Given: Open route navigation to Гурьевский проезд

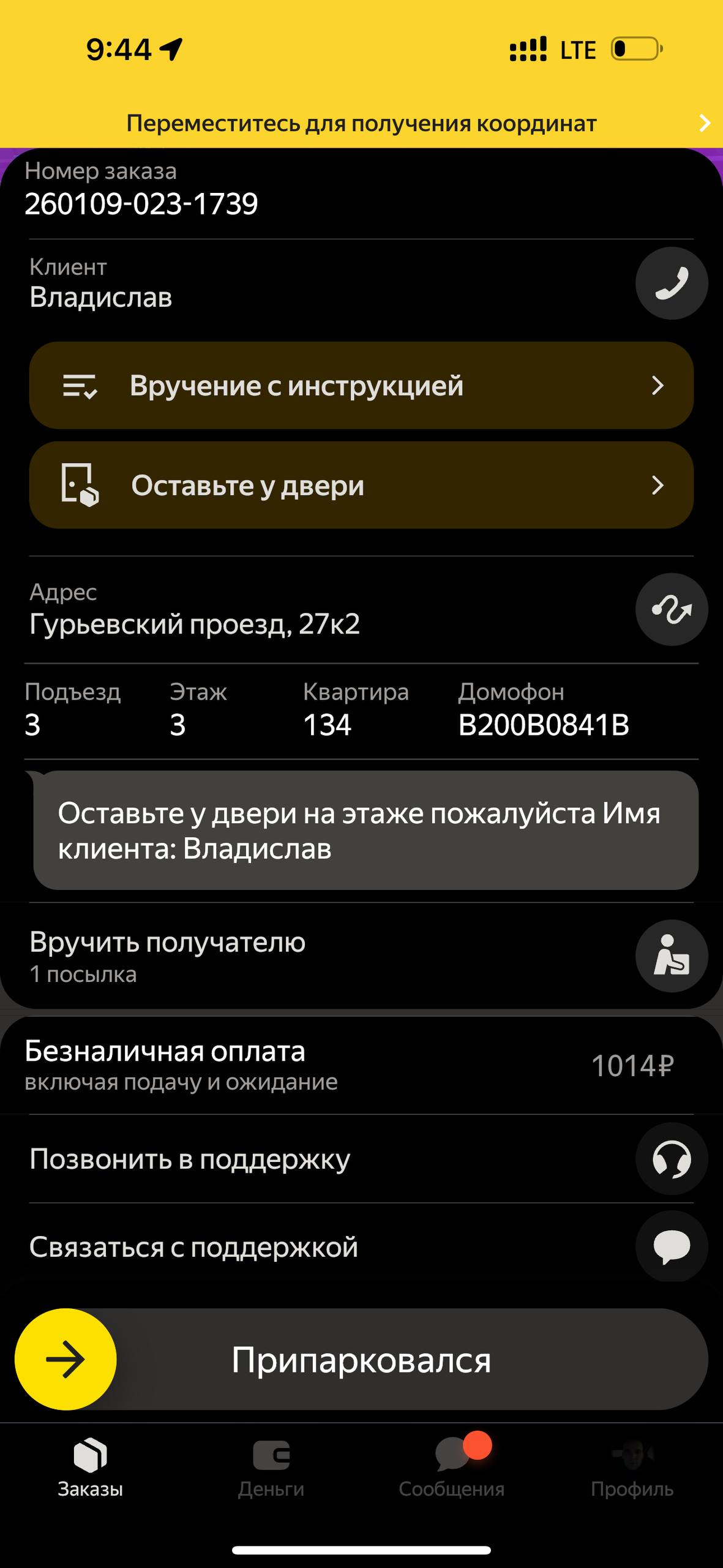Looking at the screenshot, I should point(672,609).
